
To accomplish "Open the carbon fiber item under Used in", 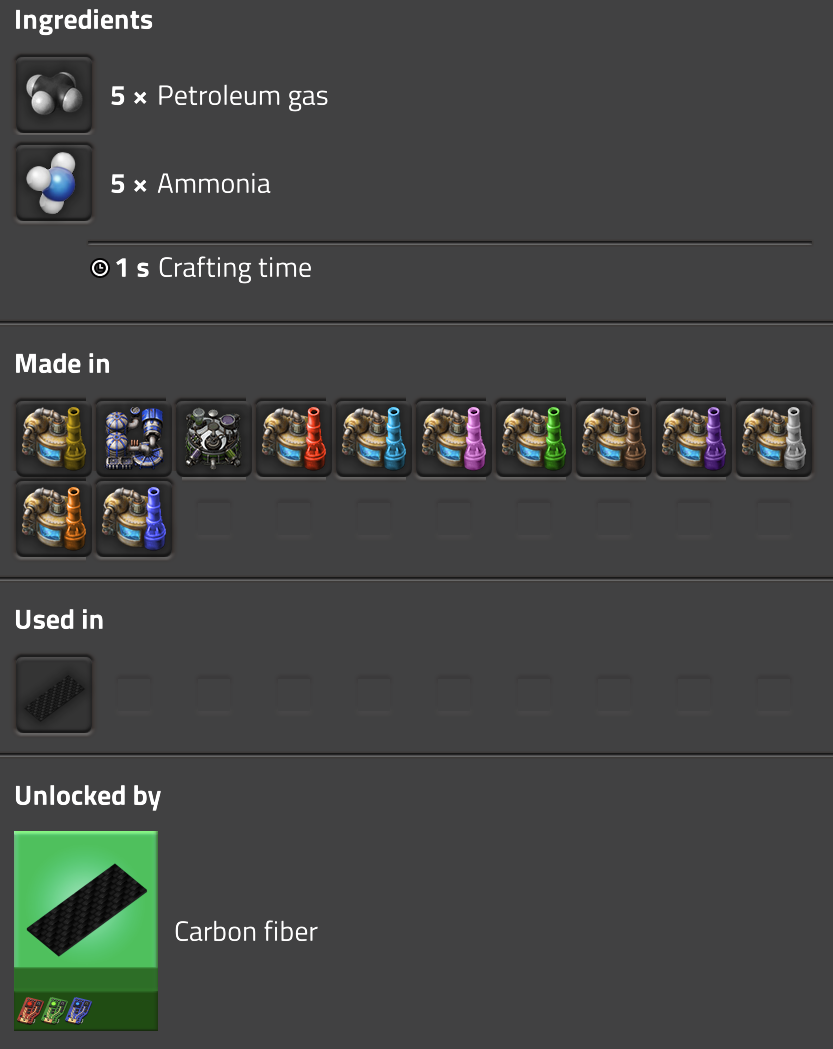I will pos(54,694).
